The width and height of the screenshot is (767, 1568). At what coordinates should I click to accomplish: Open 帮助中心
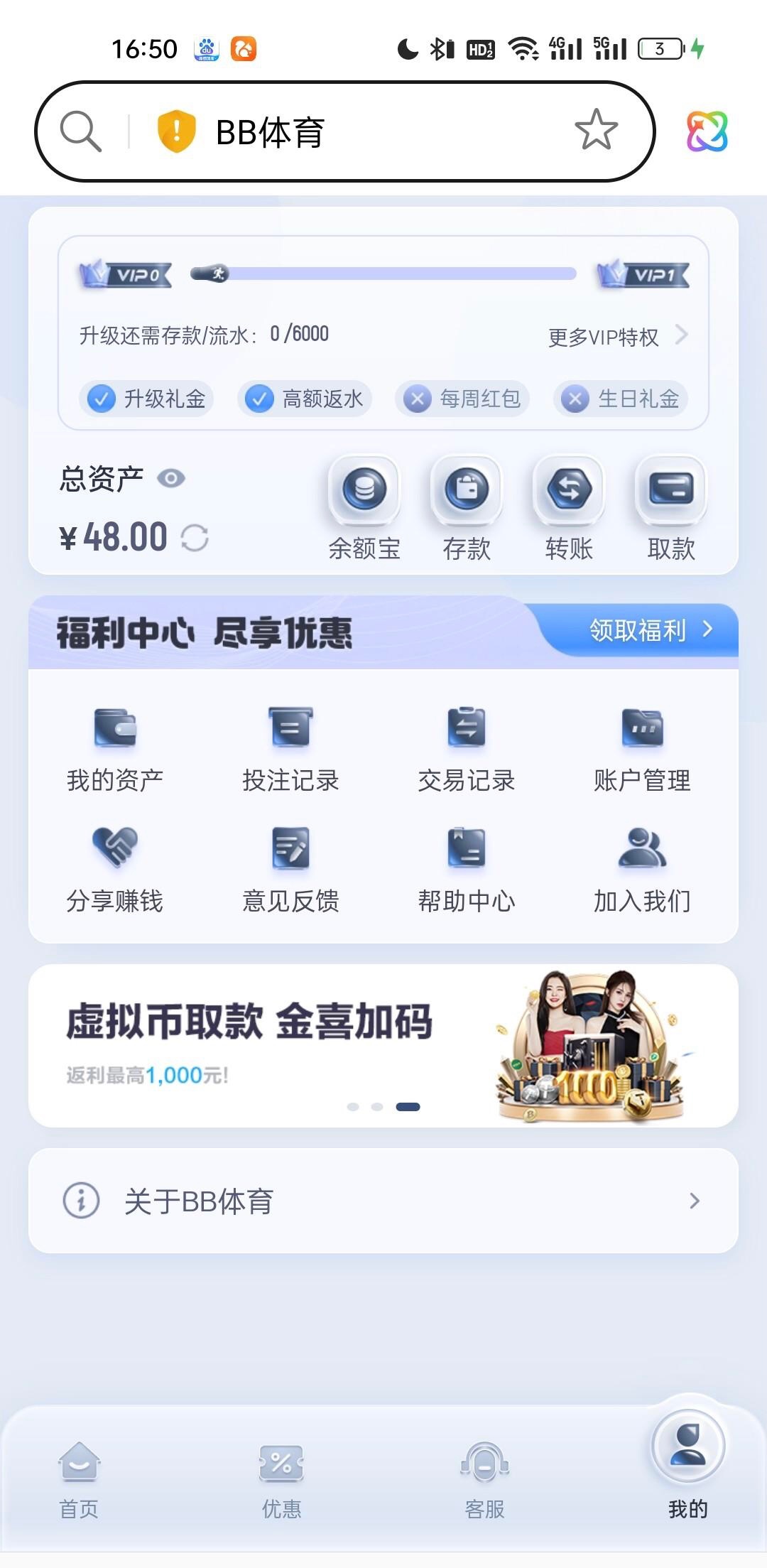(466, 870)
